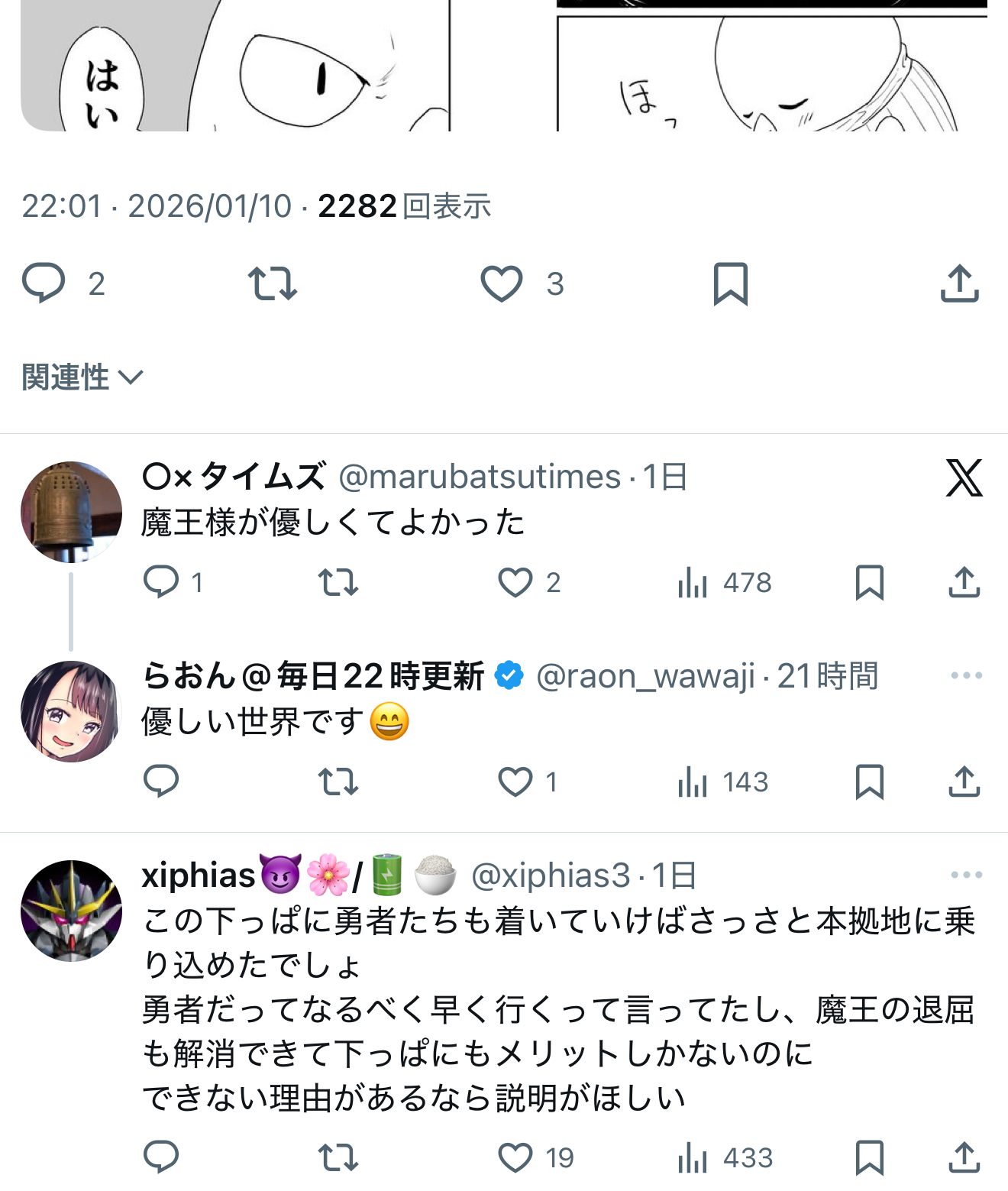View らおん's profile picture

click(71, 711)
